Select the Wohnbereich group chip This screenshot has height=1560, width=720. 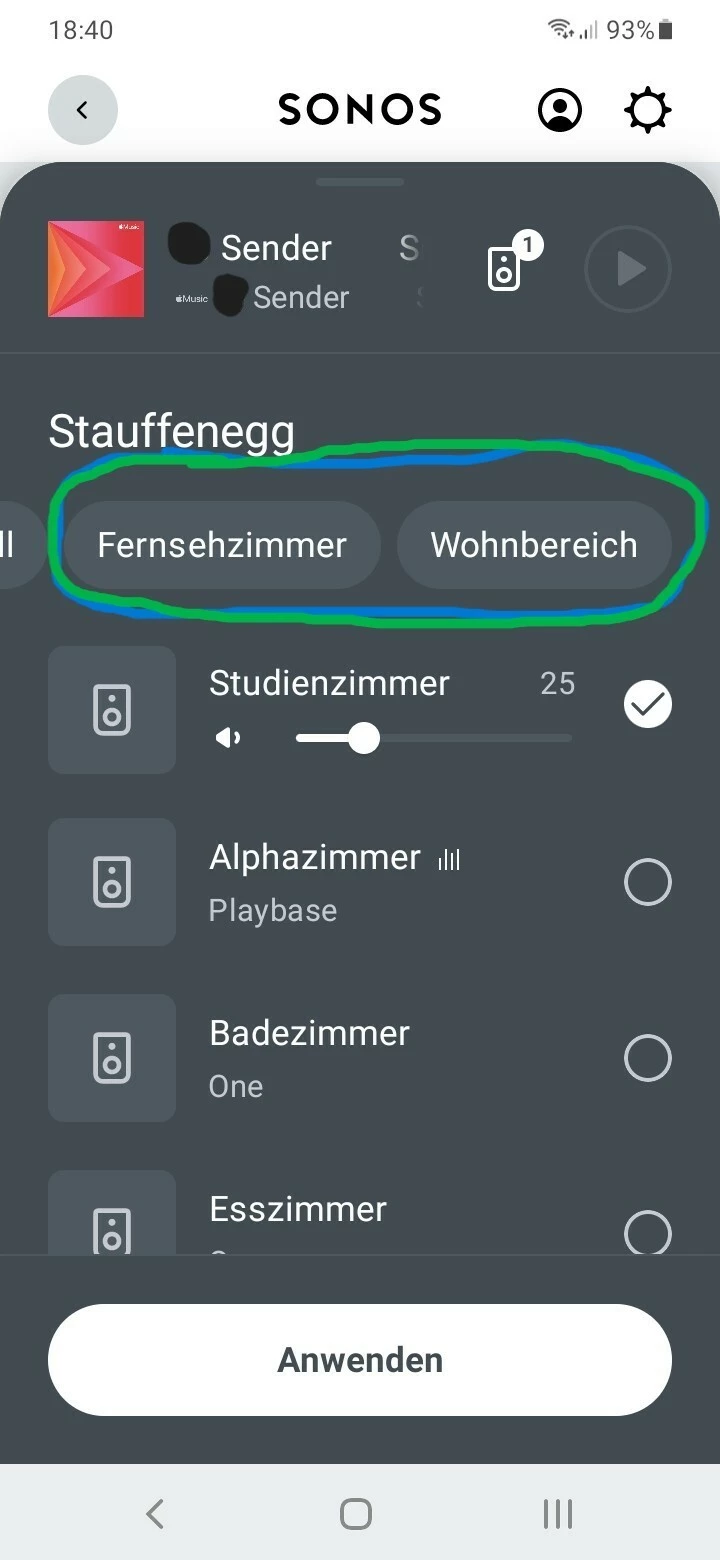533,545
